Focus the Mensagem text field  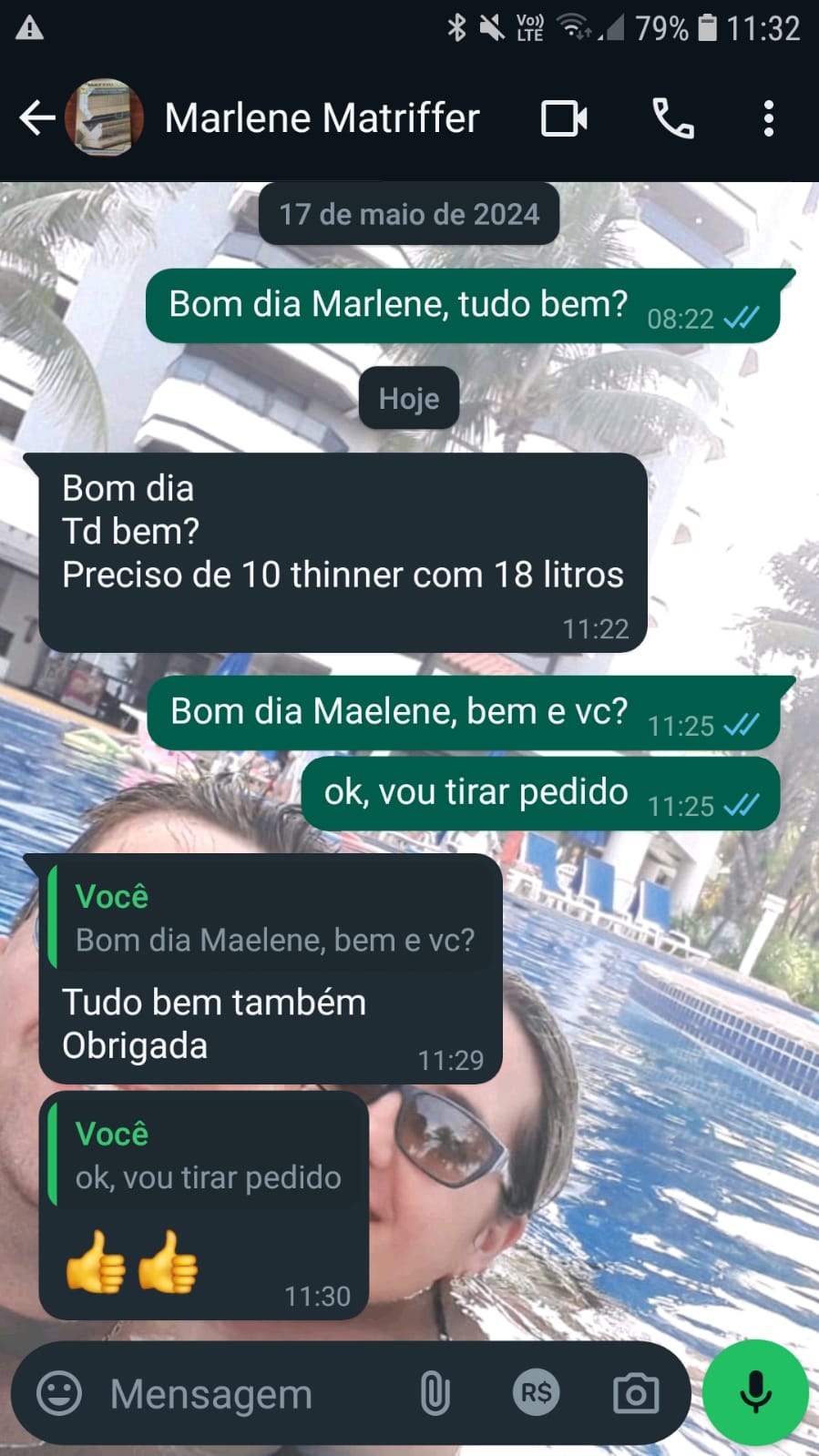246,1393
